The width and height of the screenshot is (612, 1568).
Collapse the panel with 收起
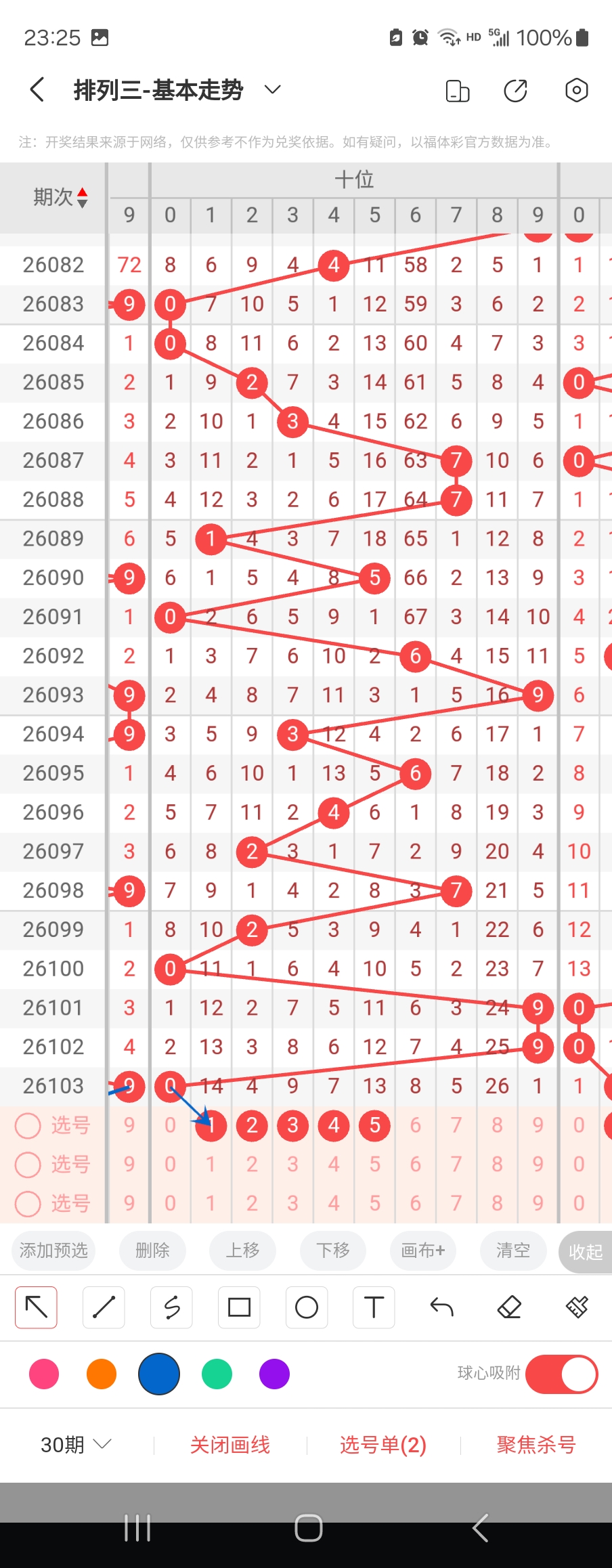tap(586, 1252)
